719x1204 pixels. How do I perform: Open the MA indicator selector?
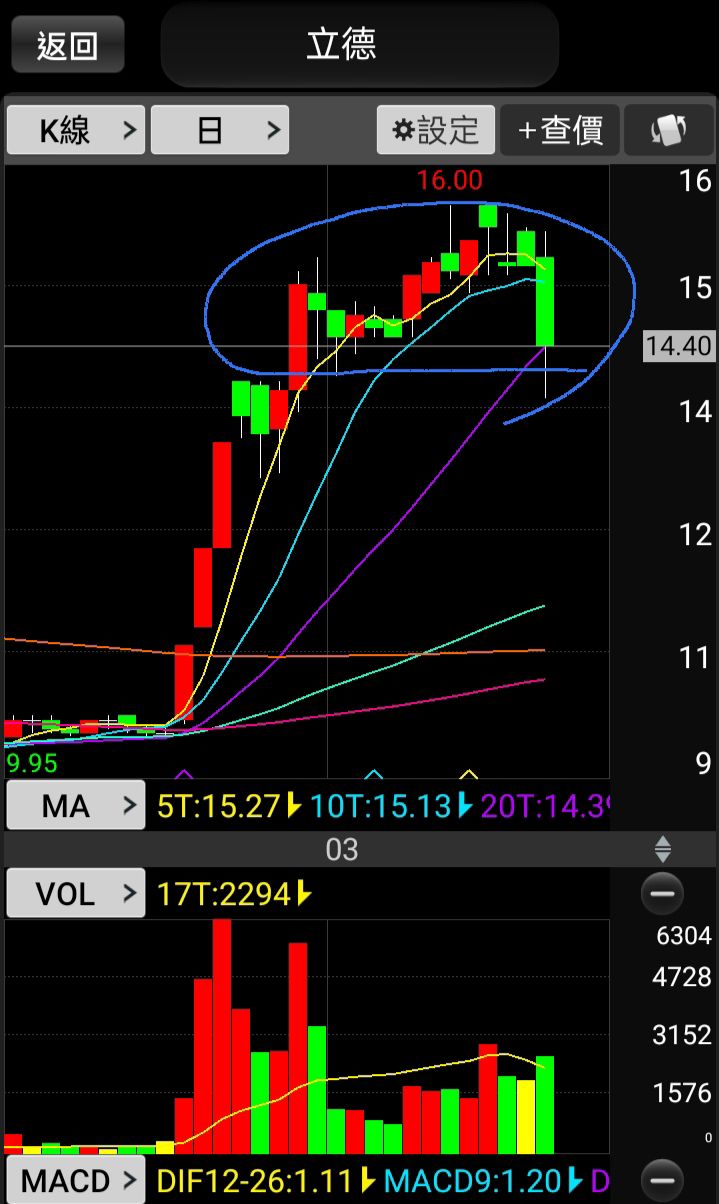76,806
